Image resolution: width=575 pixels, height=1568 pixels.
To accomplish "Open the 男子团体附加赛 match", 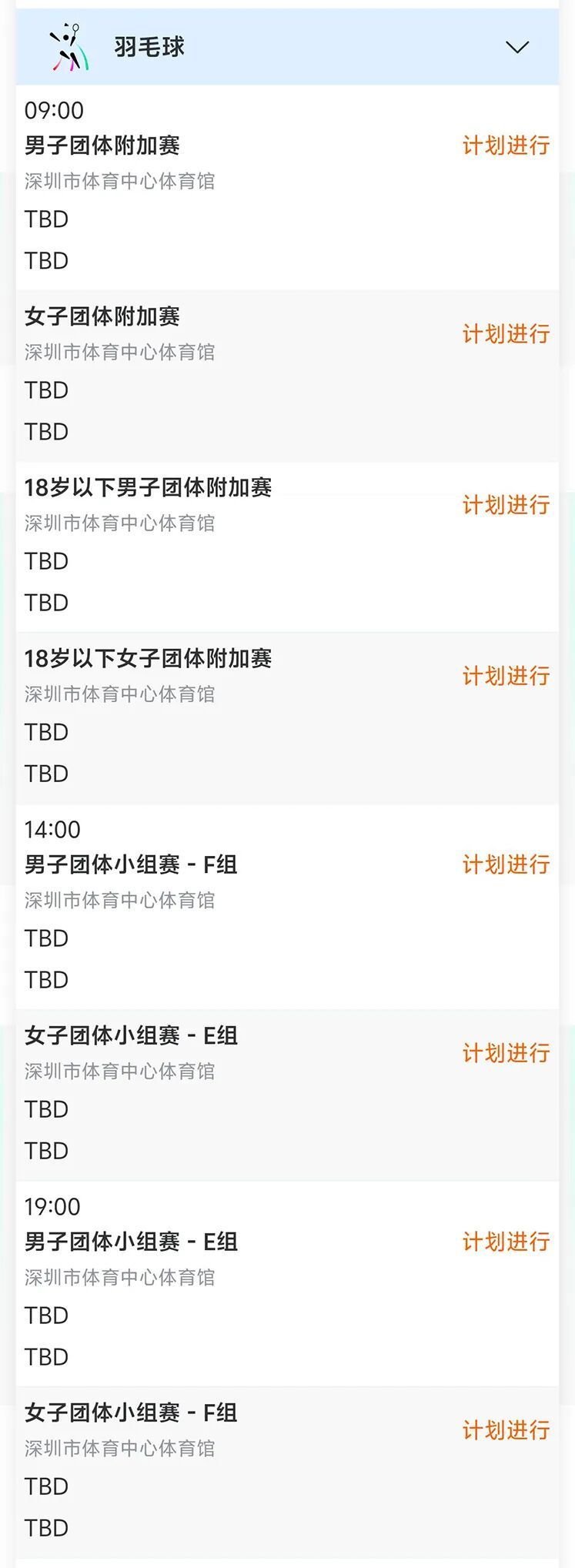I will click(102, 145).
